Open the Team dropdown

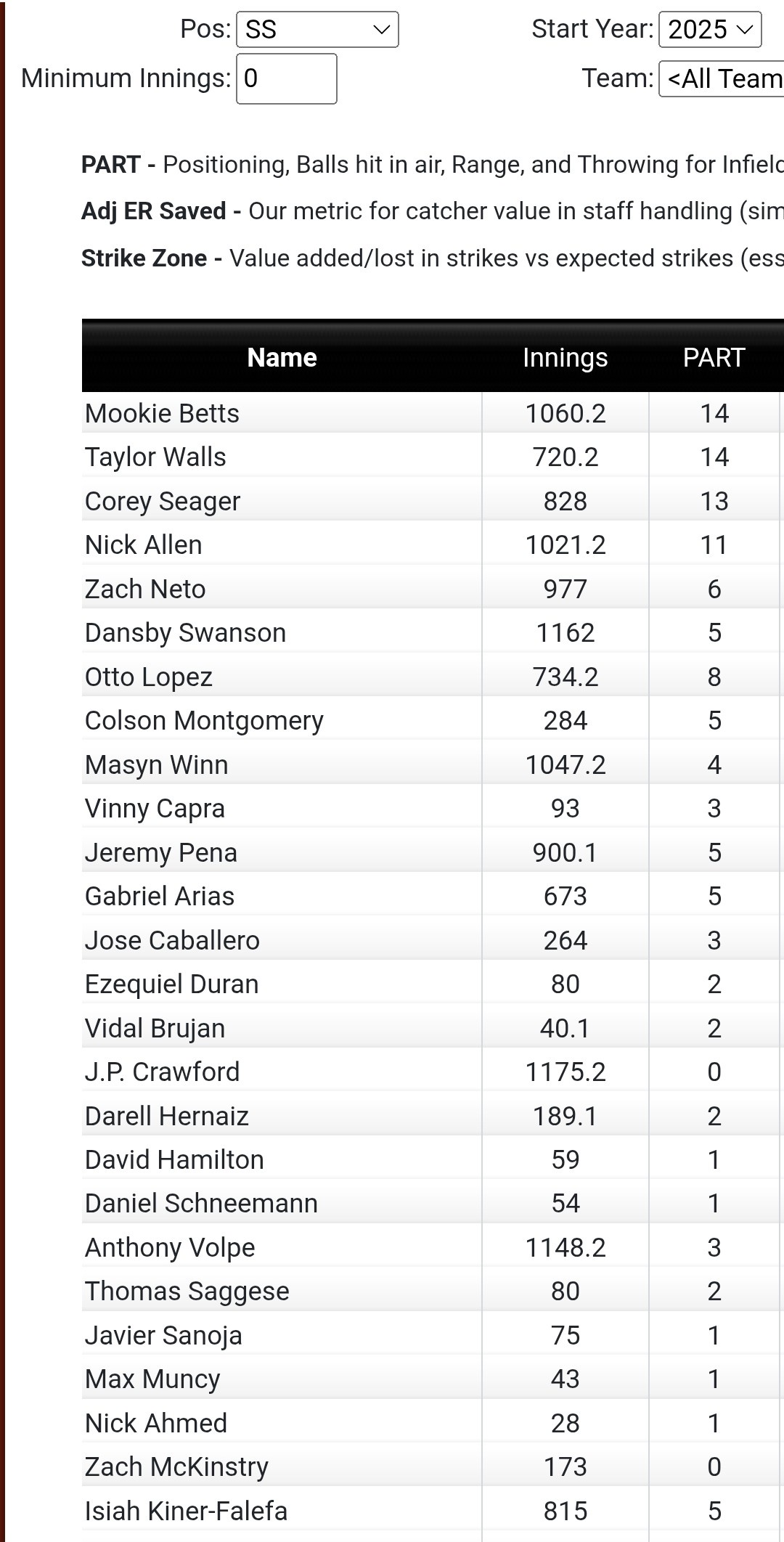click(722, 78)
